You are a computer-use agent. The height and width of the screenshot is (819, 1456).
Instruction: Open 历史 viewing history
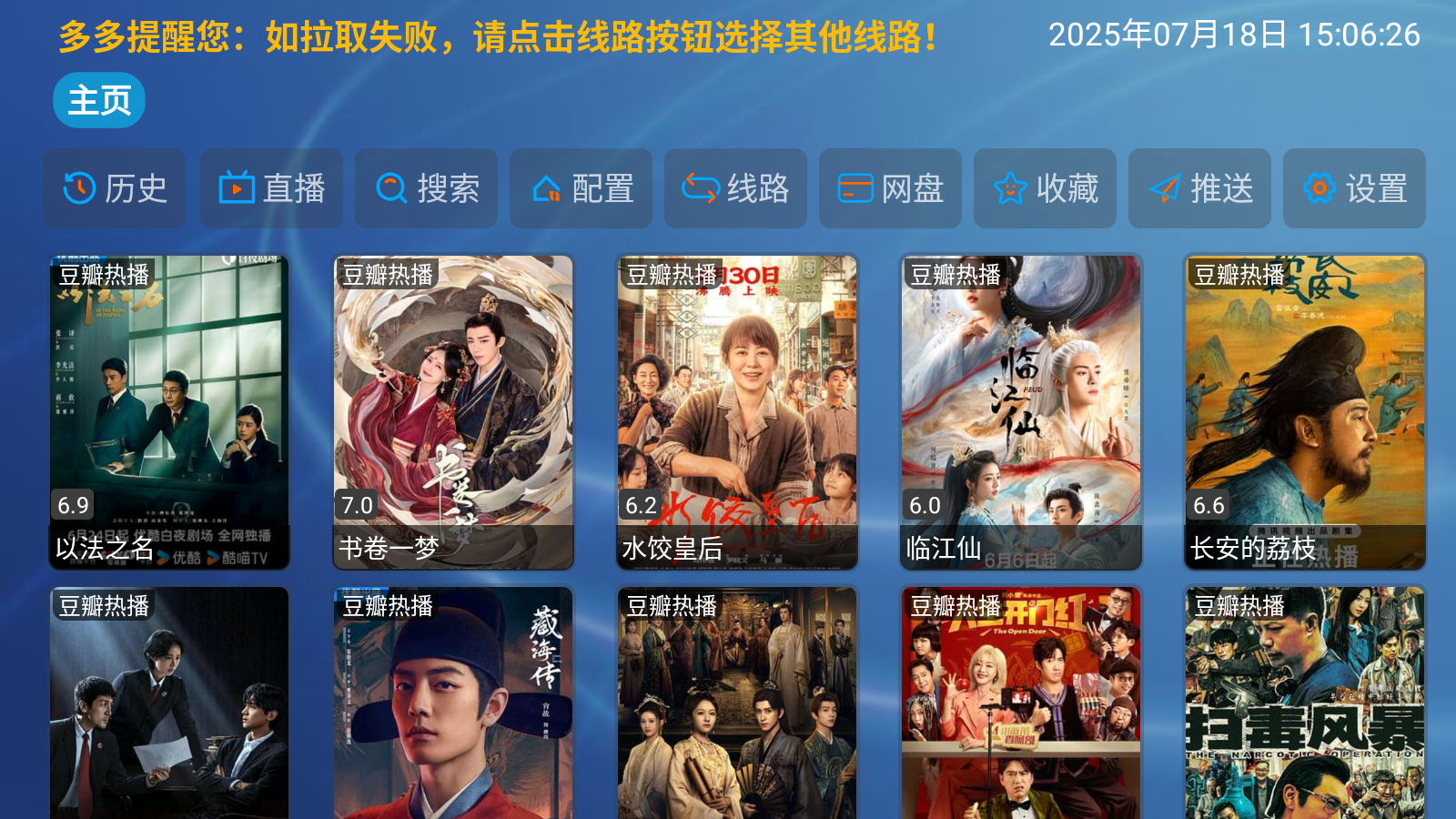(115, 188)
